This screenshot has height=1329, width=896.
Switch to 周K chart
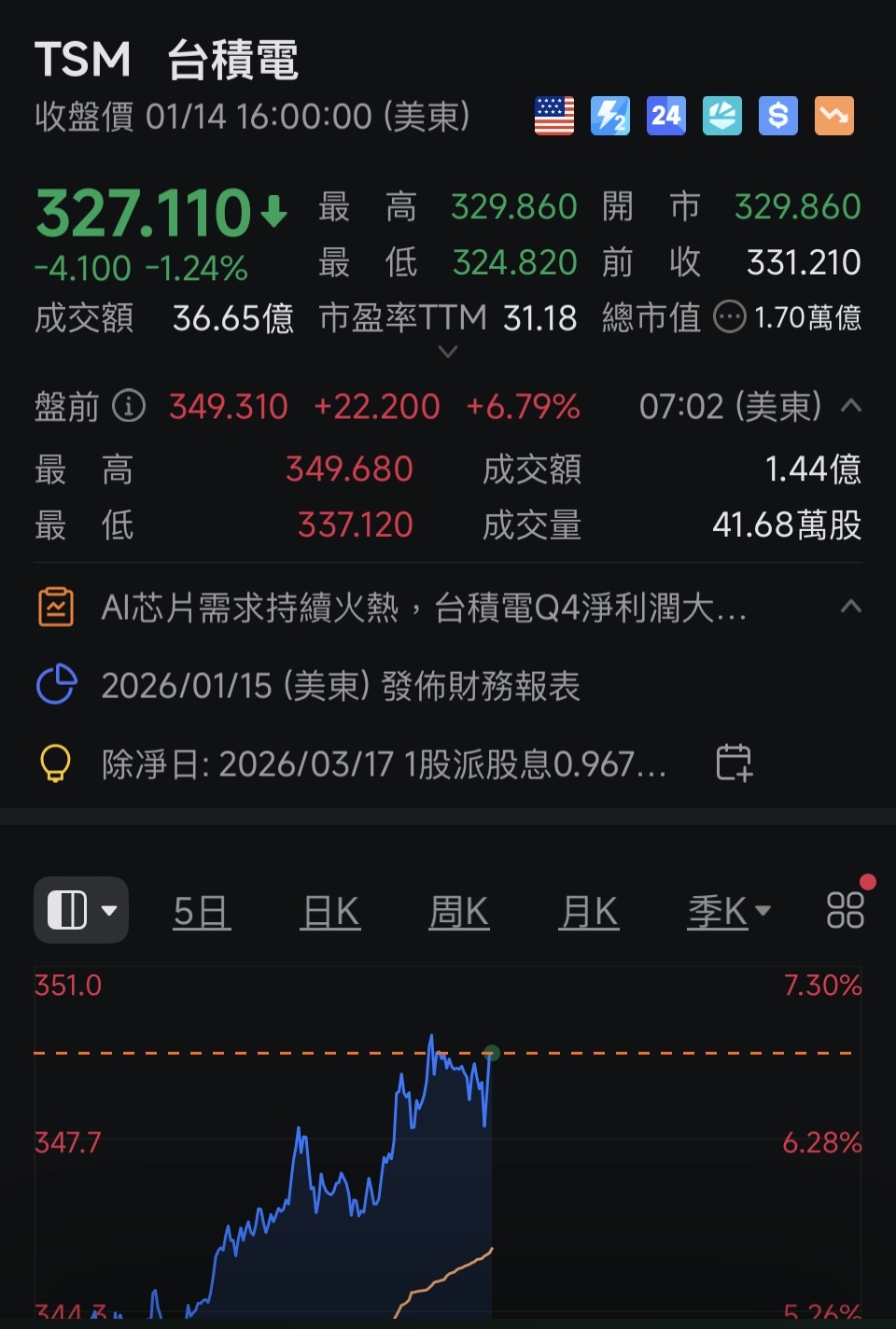coord(458,911)
